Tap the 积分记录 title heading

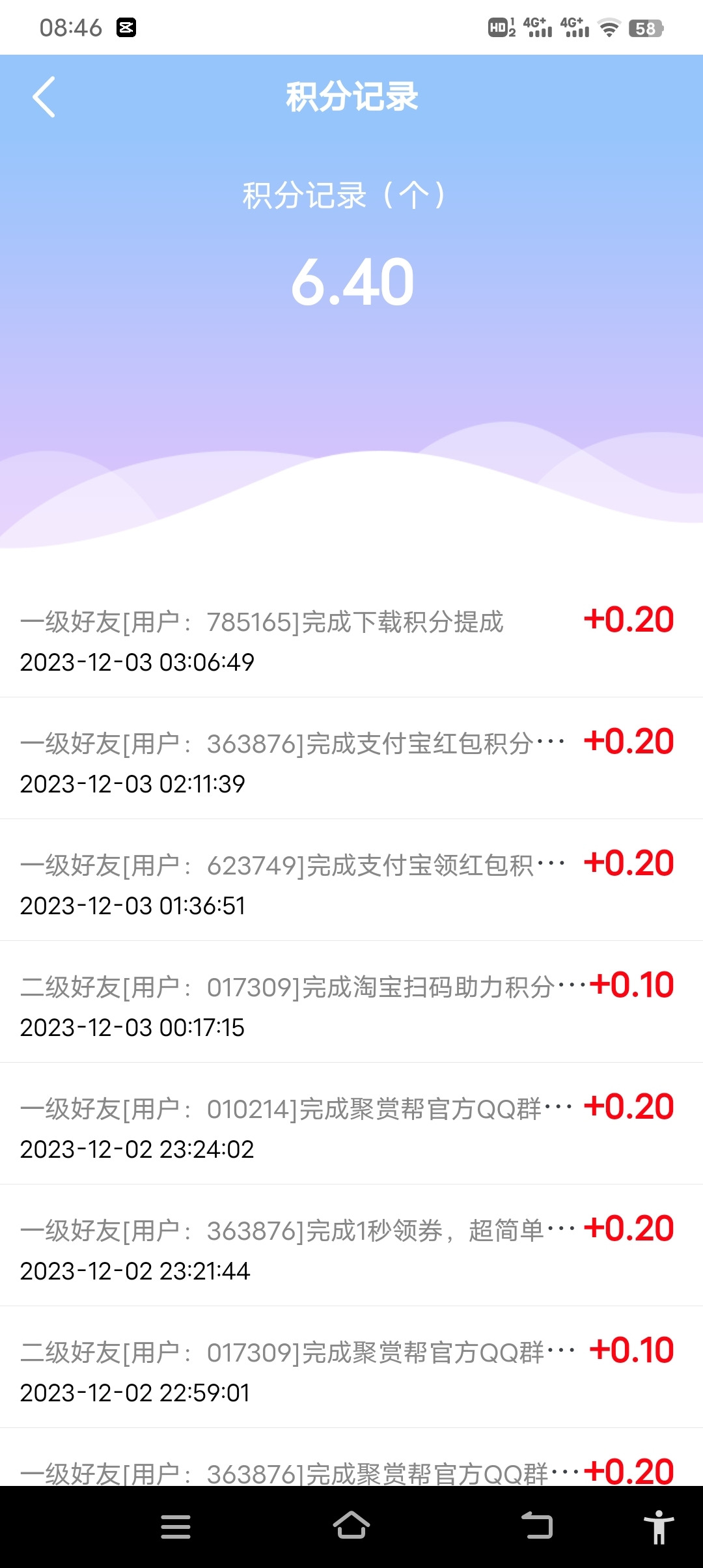(351, 98)
